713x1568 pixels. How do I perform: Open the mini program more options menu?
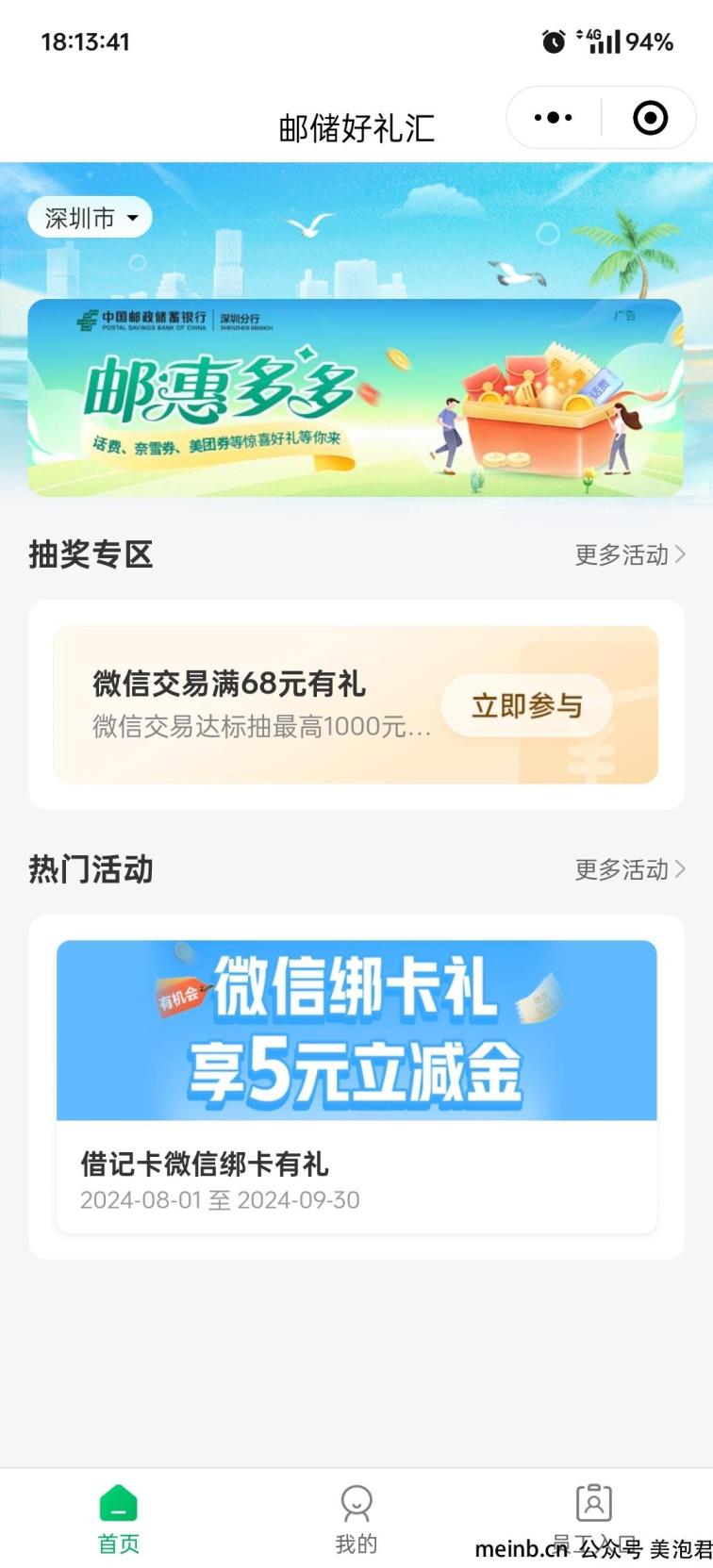tap(553, 118)
